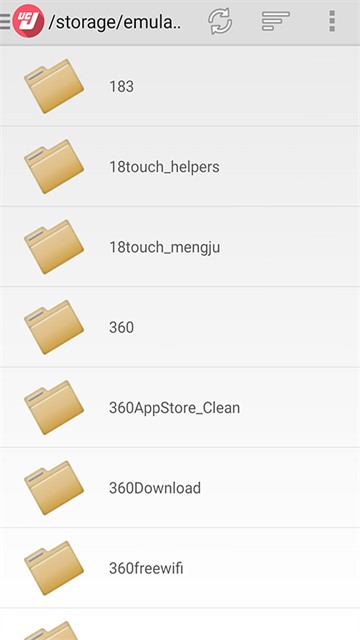Open the sort options icon
The height and width of the screenshot is (640, 360).
pyautogui.click(x=276, y=21)
